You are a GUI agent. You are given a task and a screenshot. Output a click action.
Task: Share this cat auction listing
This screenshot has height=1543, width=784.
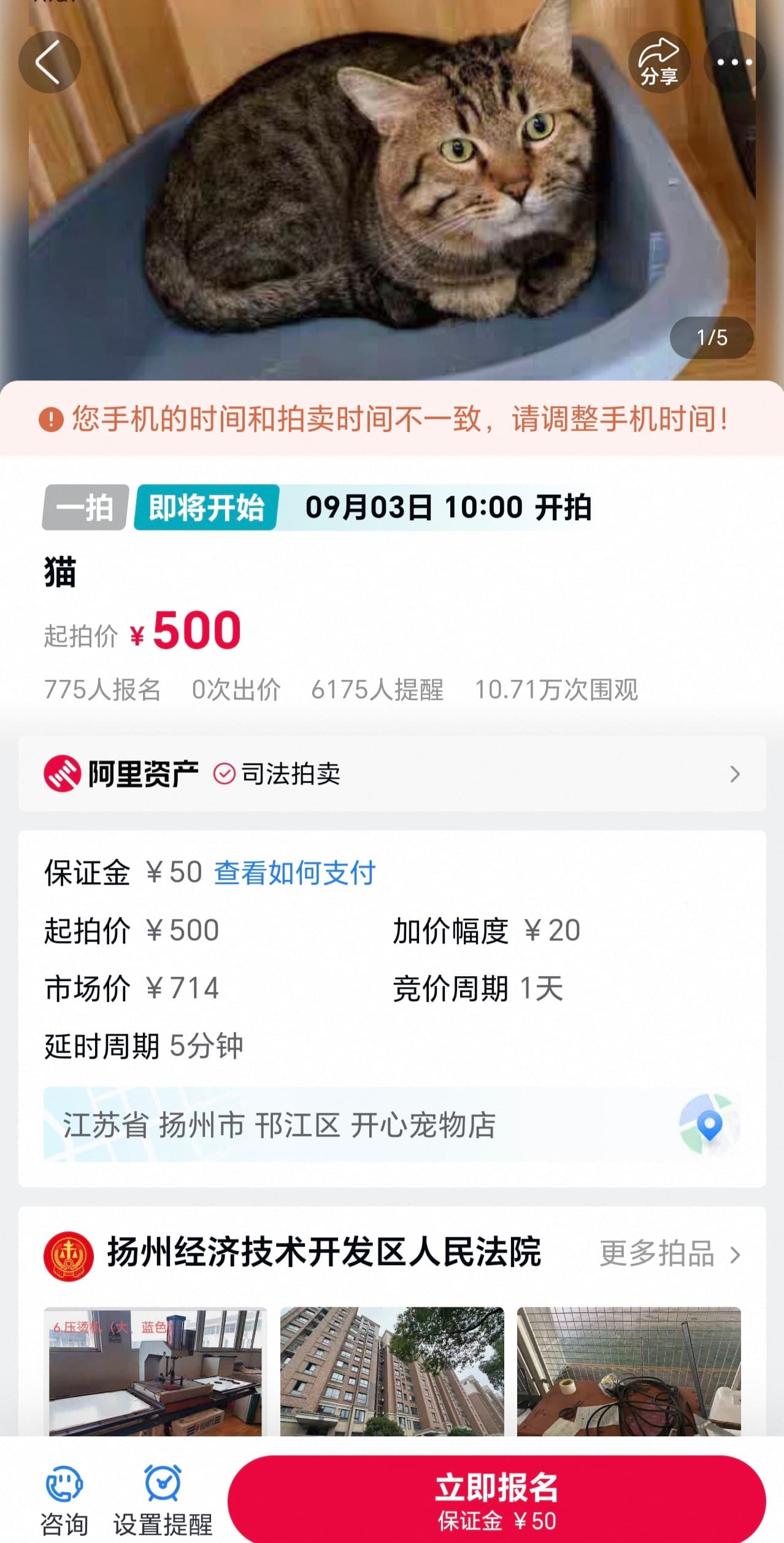[x=659, y=62]
